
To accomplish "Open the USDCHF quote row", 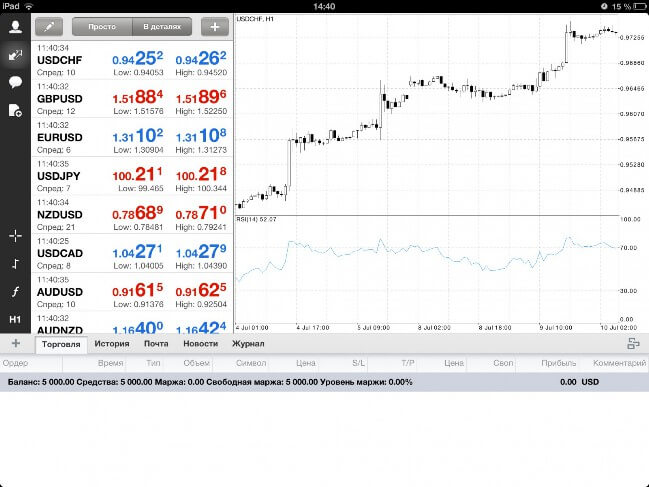I will (x=132, y=59).
